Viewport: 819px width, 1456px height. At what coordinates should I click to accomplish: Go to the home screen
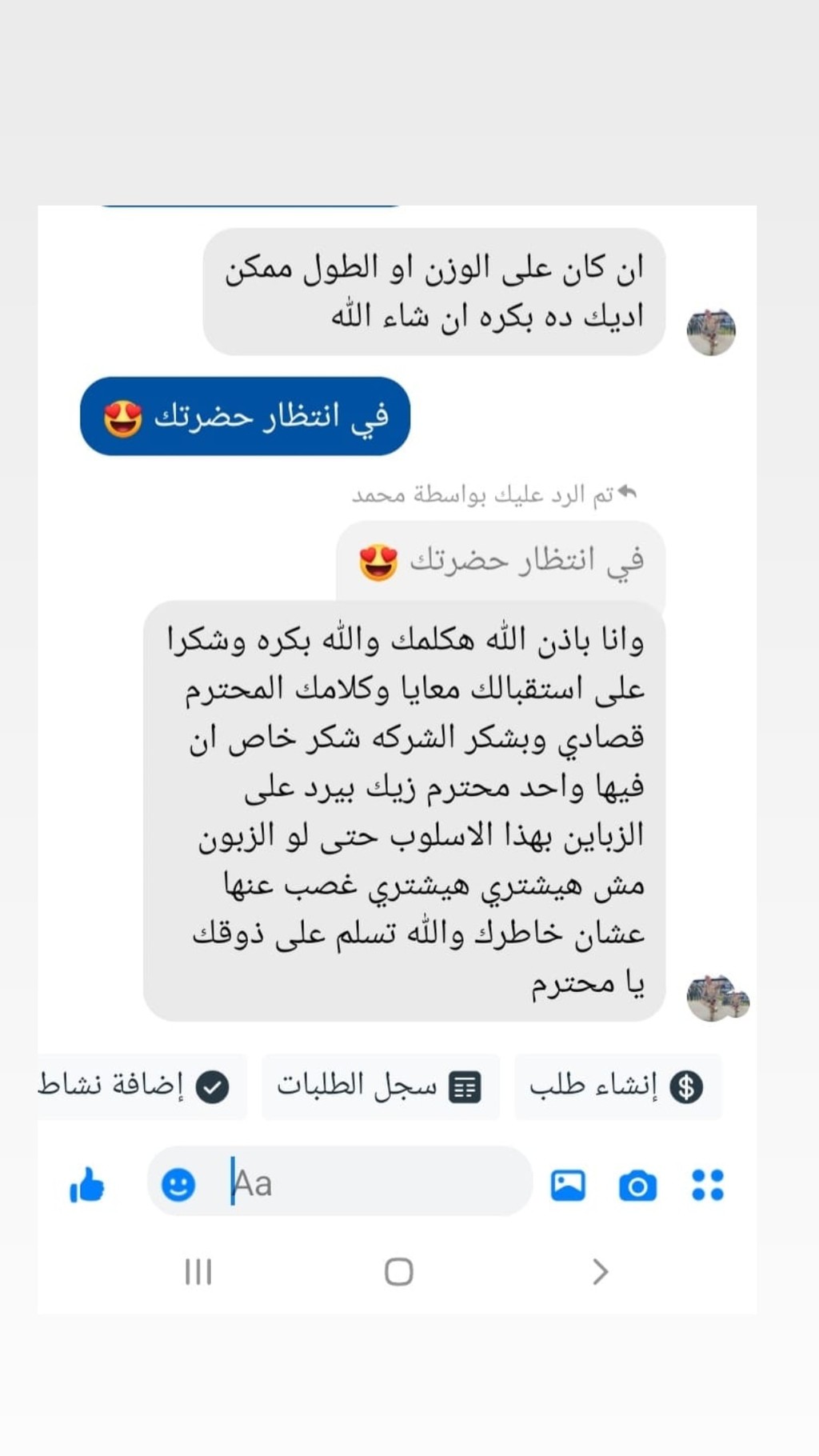pos(398,1271)
